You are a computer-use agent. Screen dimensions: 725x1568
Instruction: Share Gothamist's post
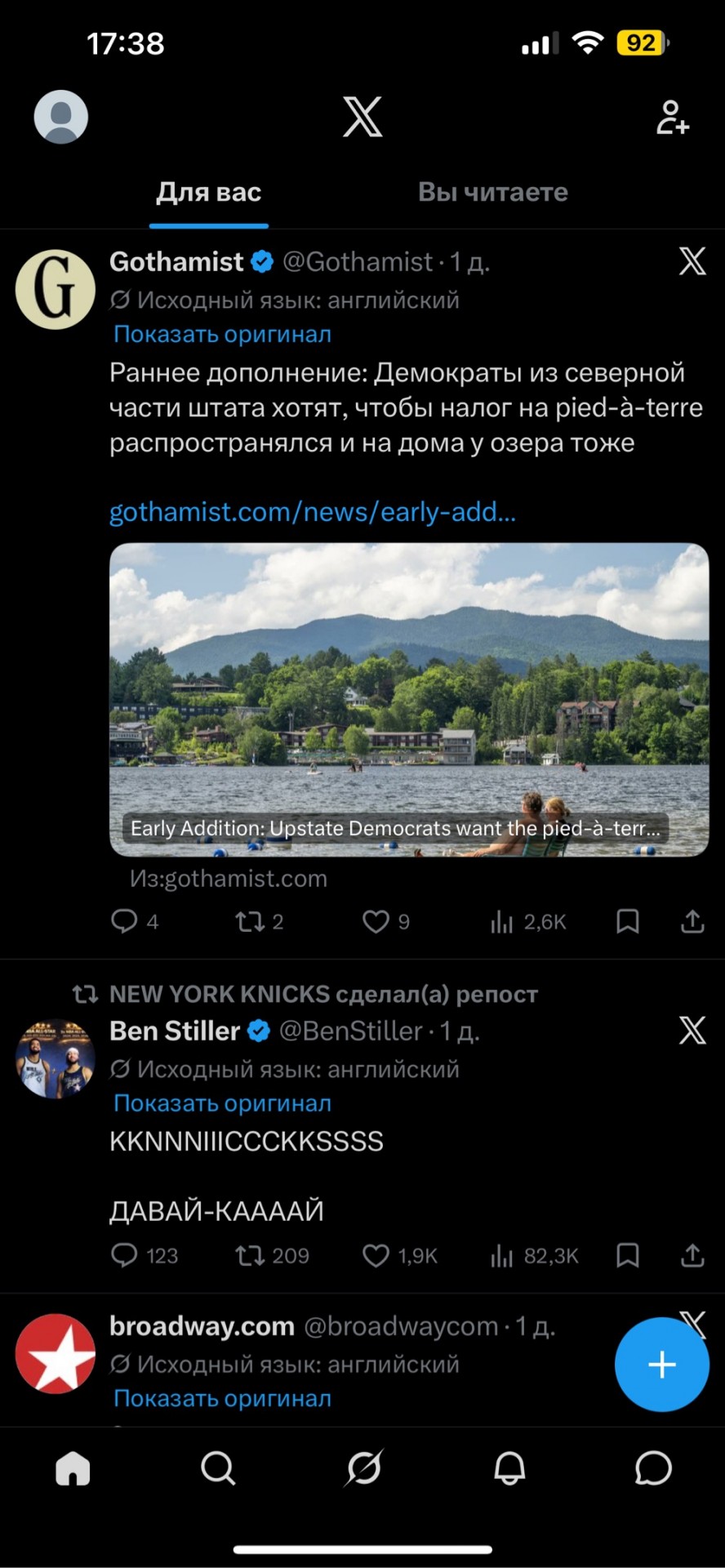pyautogui.click(x=692, y=922)
